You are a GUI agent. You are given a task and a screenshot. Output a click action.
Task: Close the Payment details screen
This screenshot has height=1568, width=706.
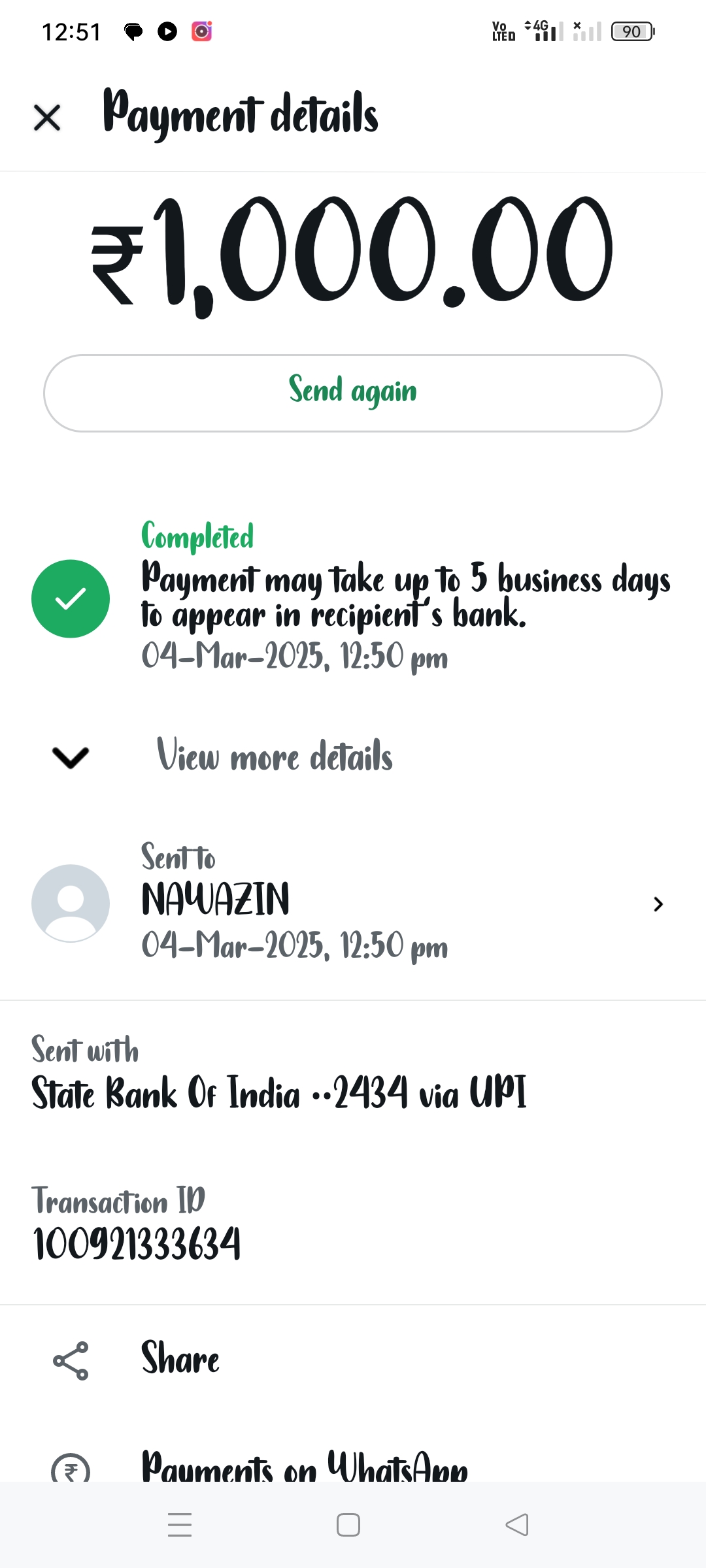[x=47, y=118]
